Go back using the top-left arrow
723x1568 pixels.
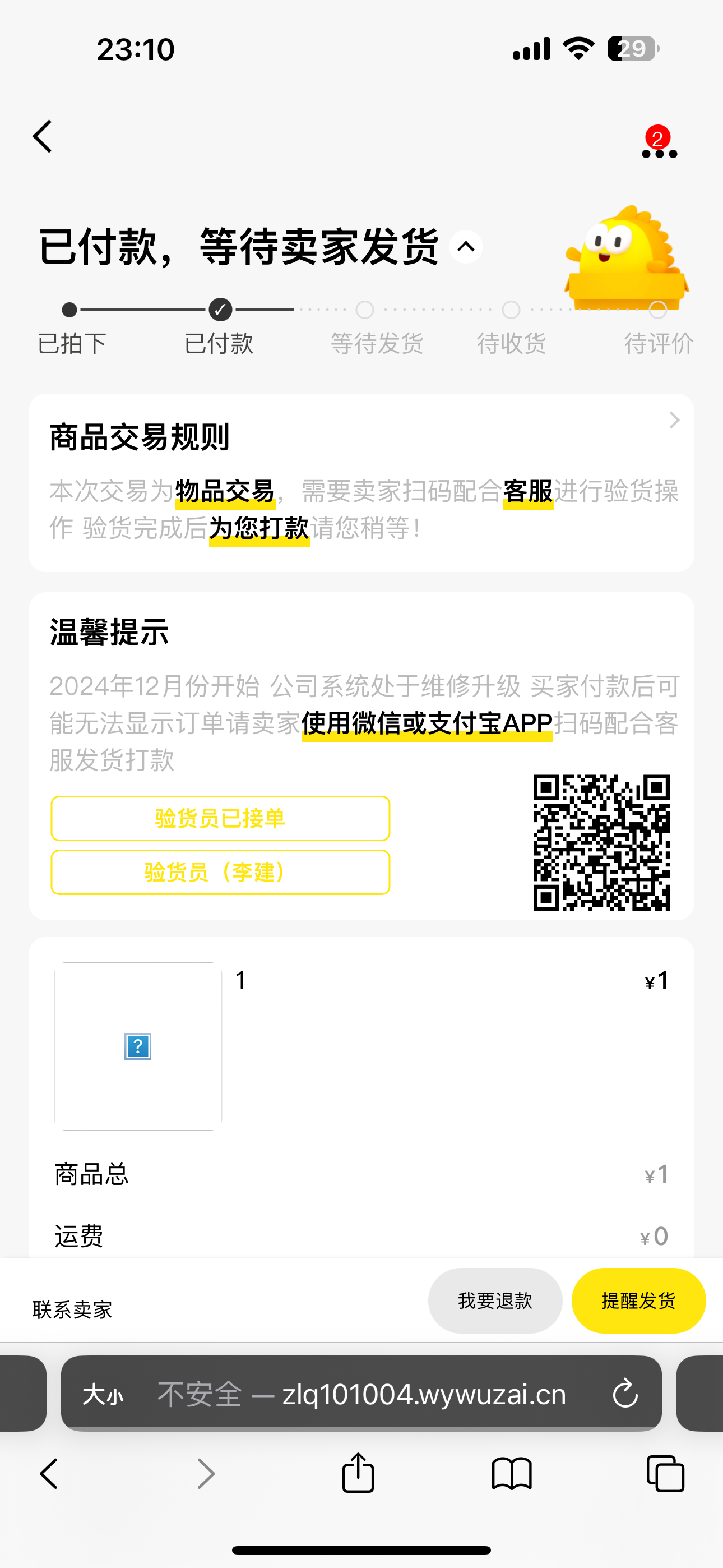43,136
